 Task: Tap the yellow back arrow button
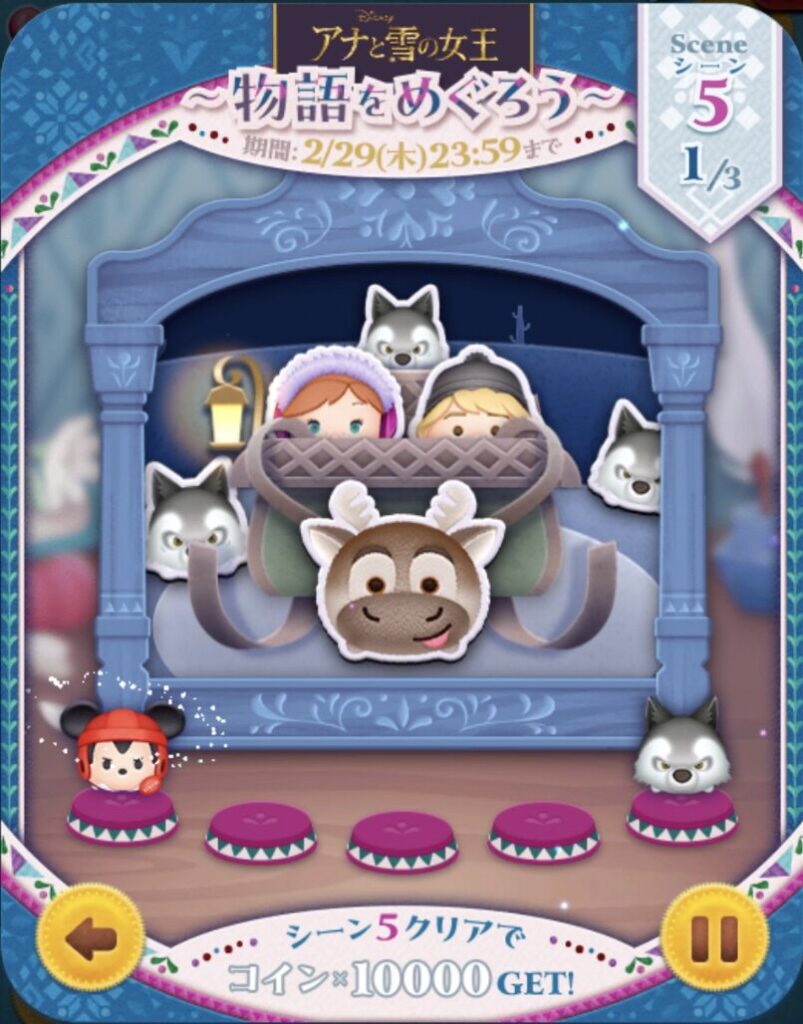(x=91, y=937)
